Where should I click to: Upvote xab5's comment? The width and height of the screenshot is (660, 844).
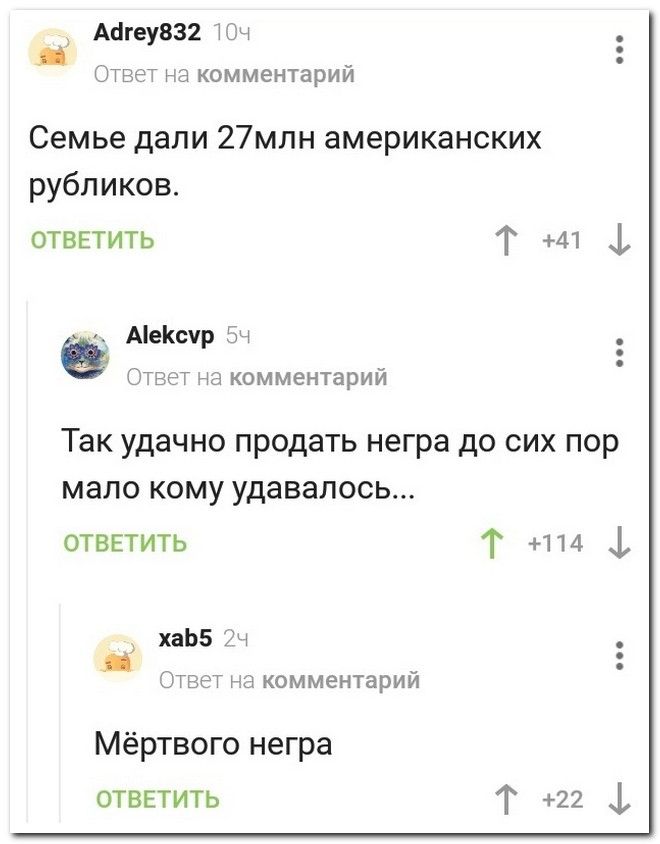coord(510,798)
